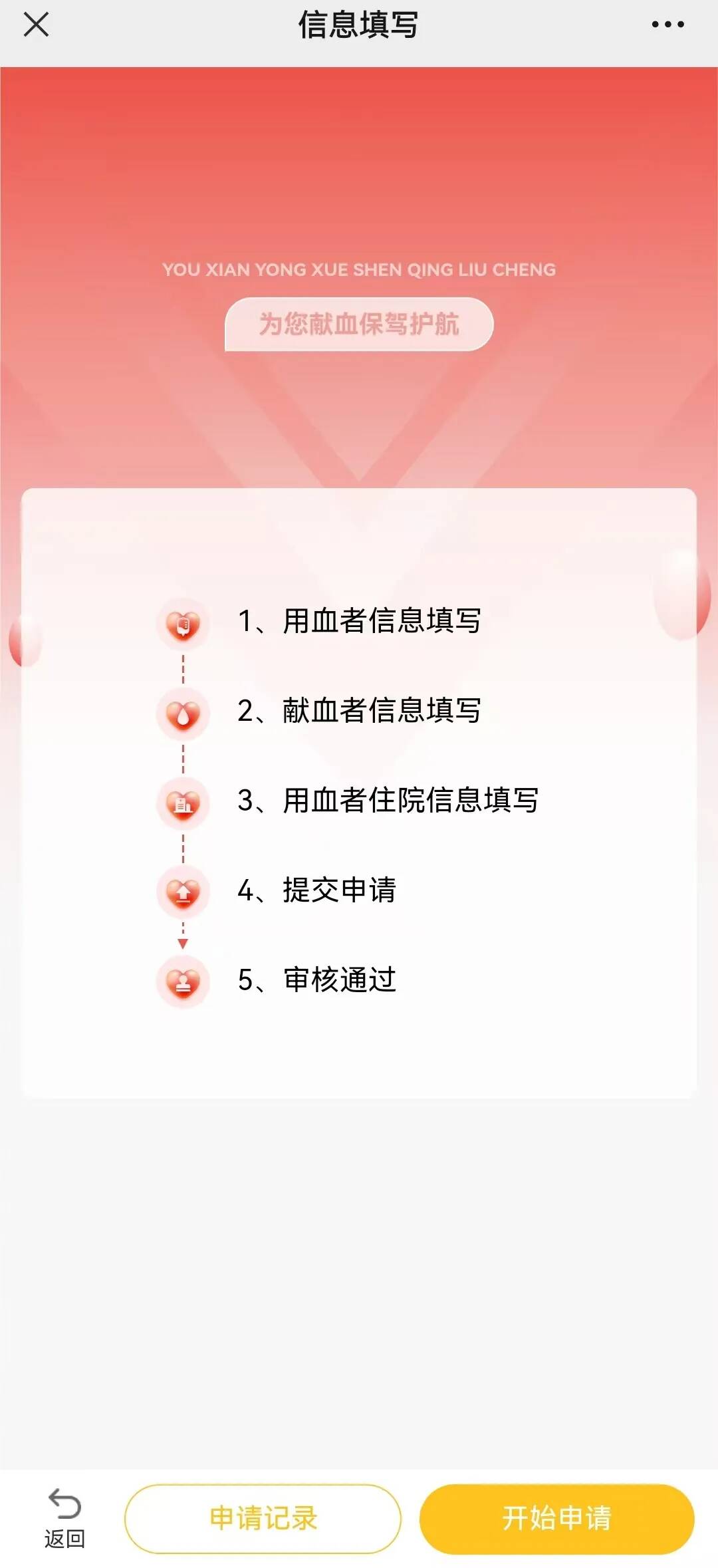This screenshot has width=718, height=1568.
Task: Open 申请记录 application records
Action: click(x=263, y=1518)
